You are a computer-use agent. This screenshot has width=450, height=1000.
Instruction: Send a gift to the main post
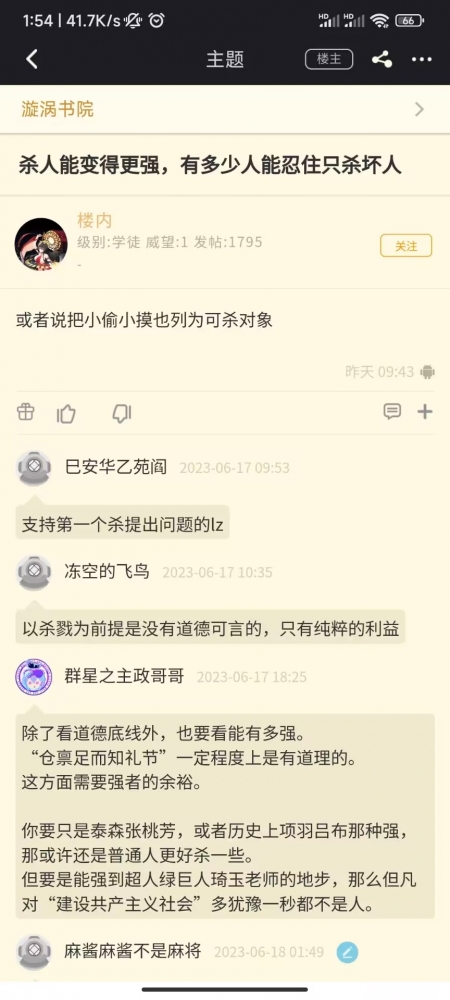tap(25, 412)
